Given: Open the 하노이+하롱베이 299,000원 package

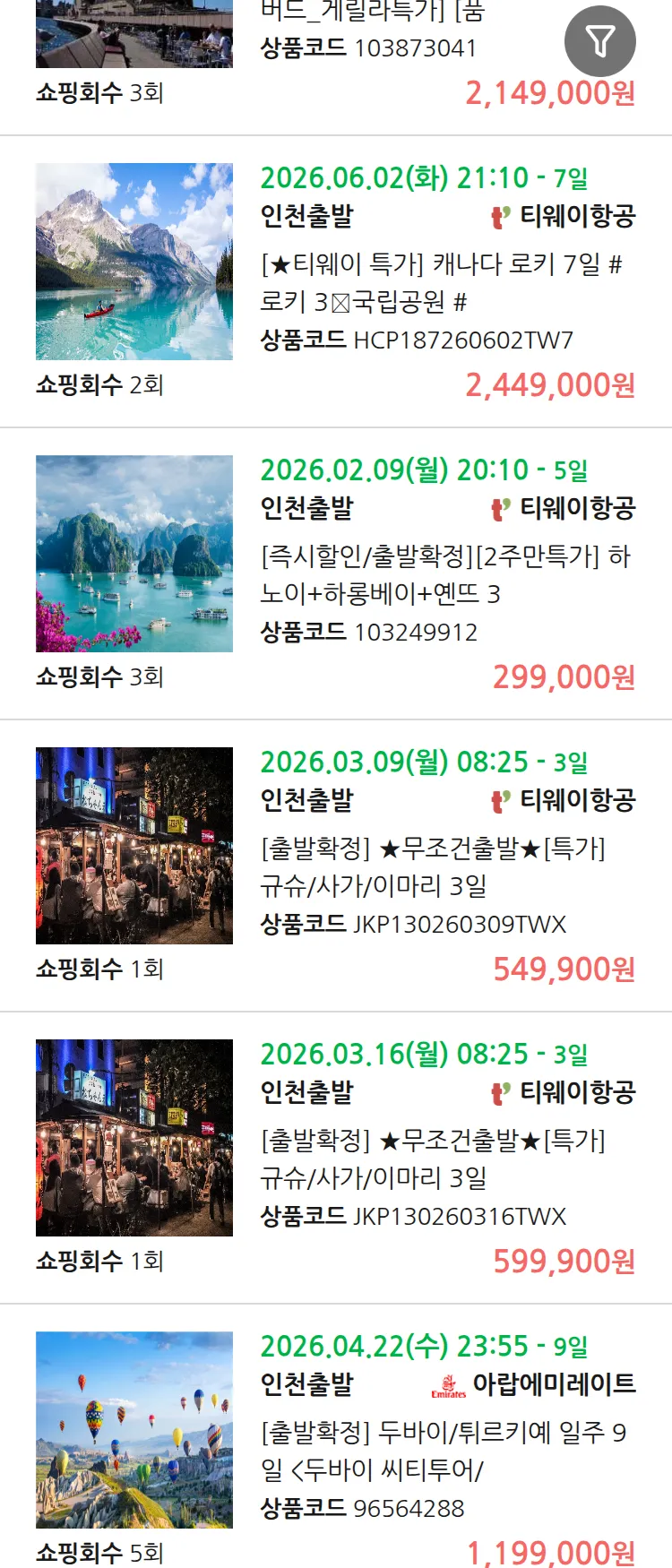Looking at the screenshot, I should tap(444, 574).
